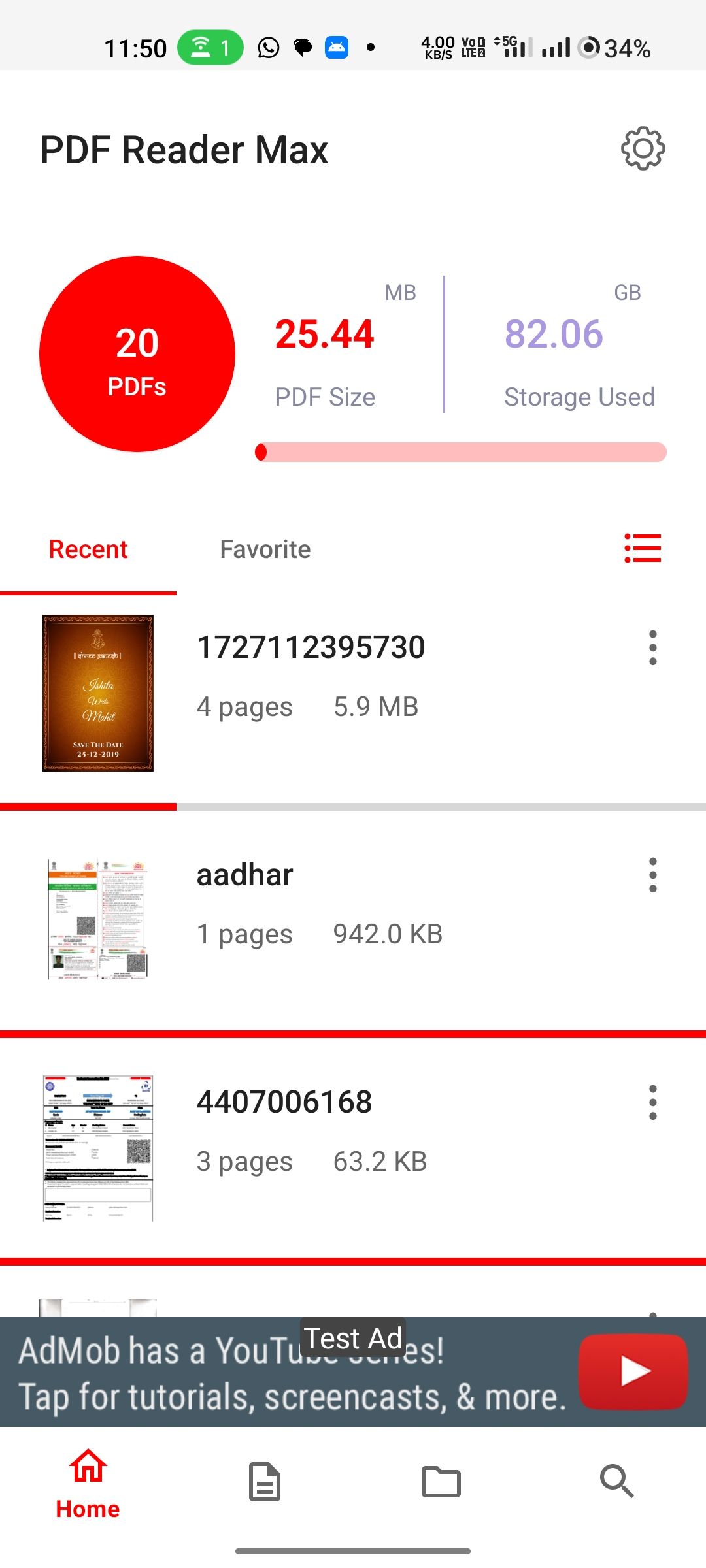This screenshot has height=1568, width=706.
Task: Switch to the documents tab
Action: click(x=265, y=1482)
